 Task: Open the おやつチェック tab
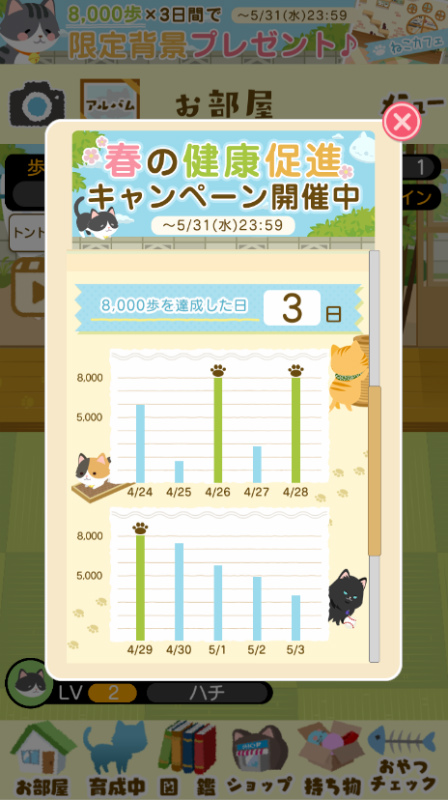click(x=403, y=759)
